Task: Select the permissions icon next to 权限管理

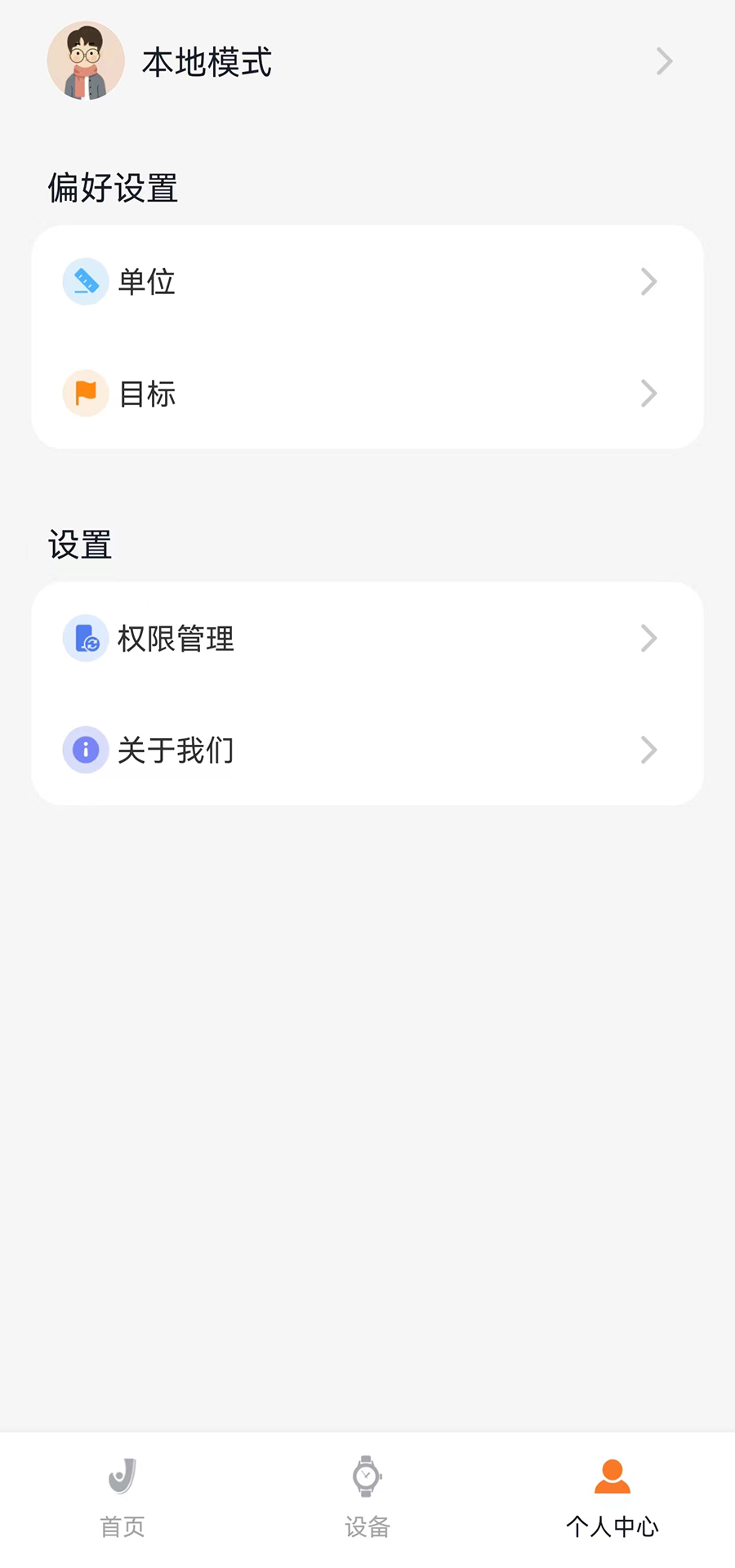Action: (86, 639)
